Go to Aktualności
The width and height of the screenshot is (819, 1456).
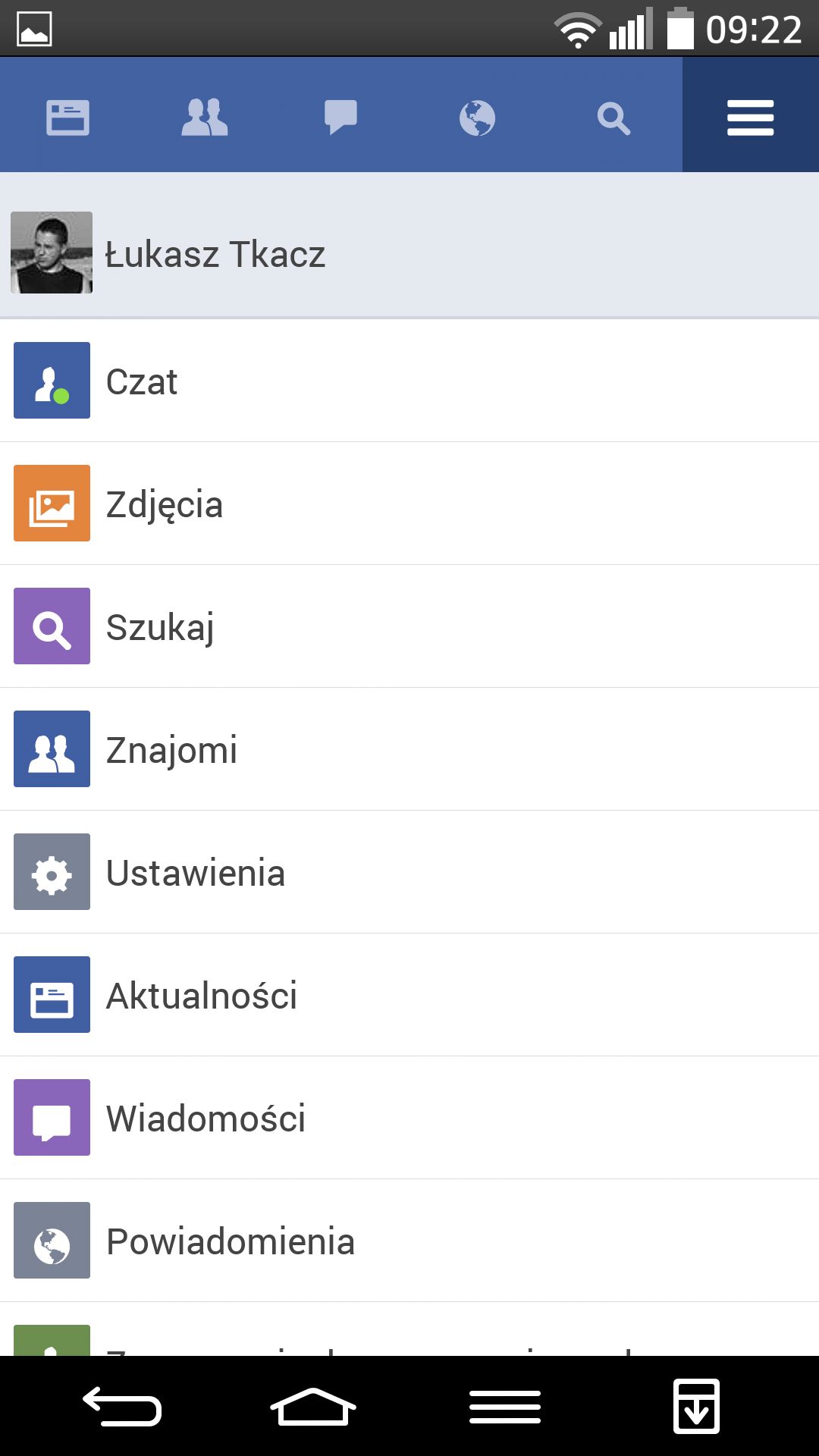pyautogui.click(x=409, y=995)
